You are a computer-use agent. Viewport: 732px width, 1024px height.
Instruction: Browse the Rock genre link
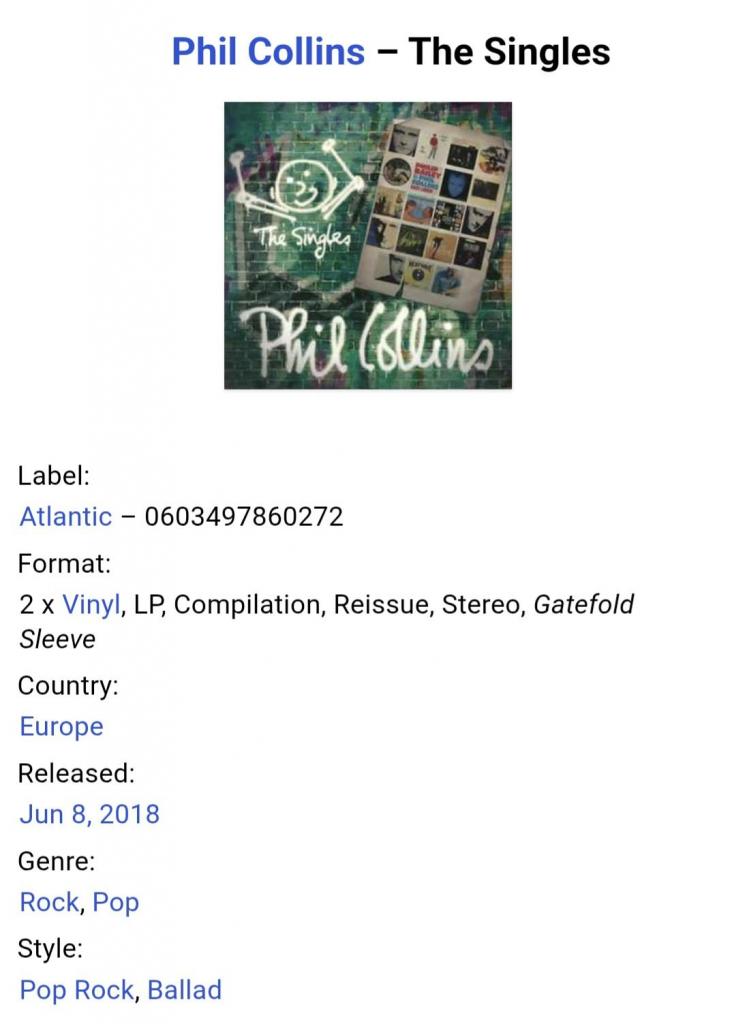[x=48, y=902]
